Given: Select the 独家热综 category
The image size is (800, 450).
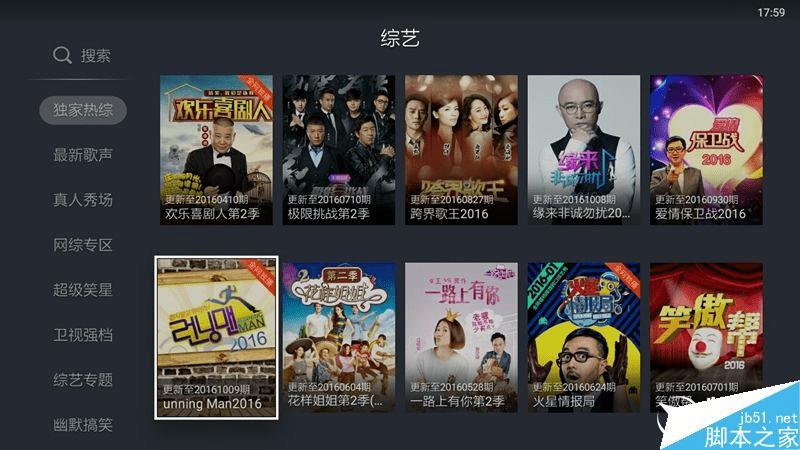Looking at the screenshot, I should click(x=83, y=110).
